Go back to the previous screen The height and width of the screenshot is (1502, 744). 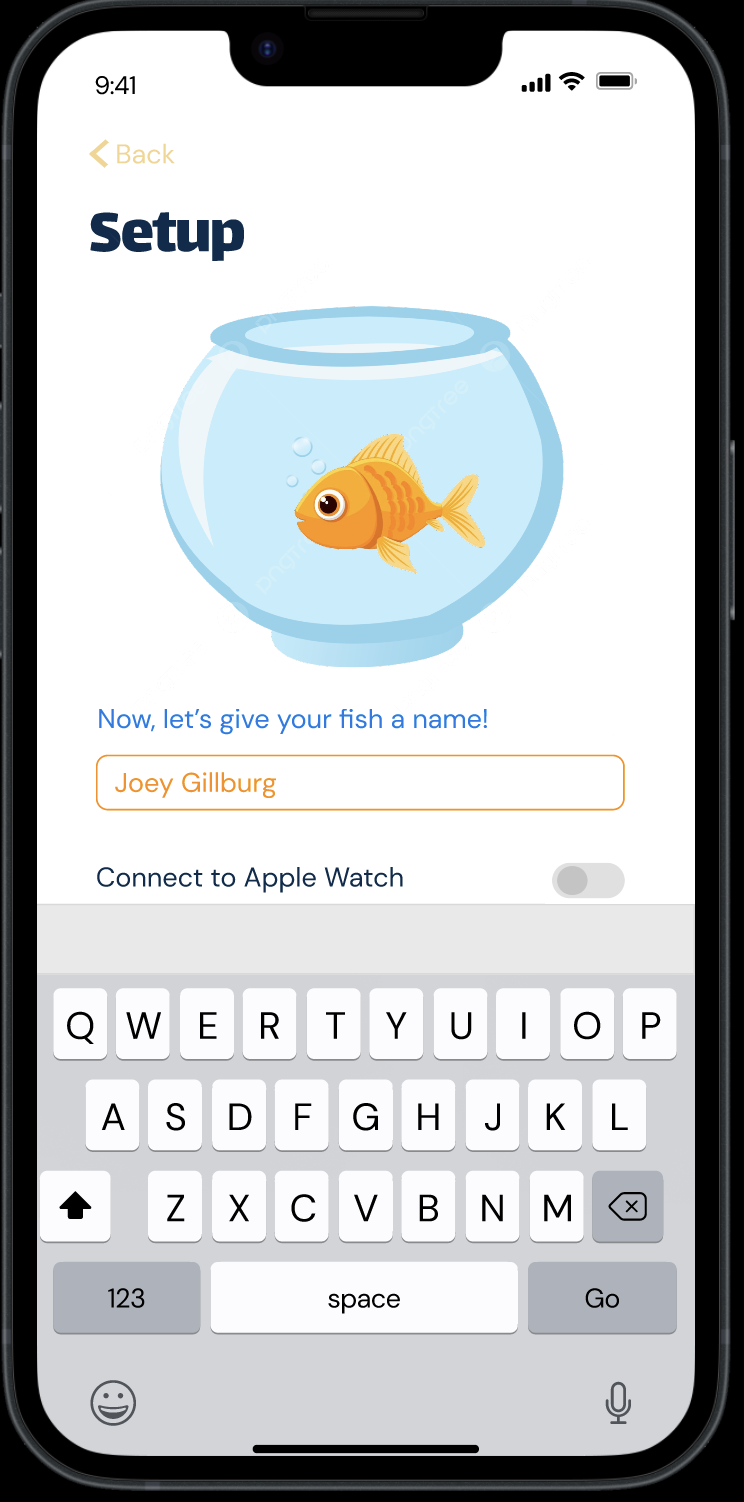tap(131, 154)
